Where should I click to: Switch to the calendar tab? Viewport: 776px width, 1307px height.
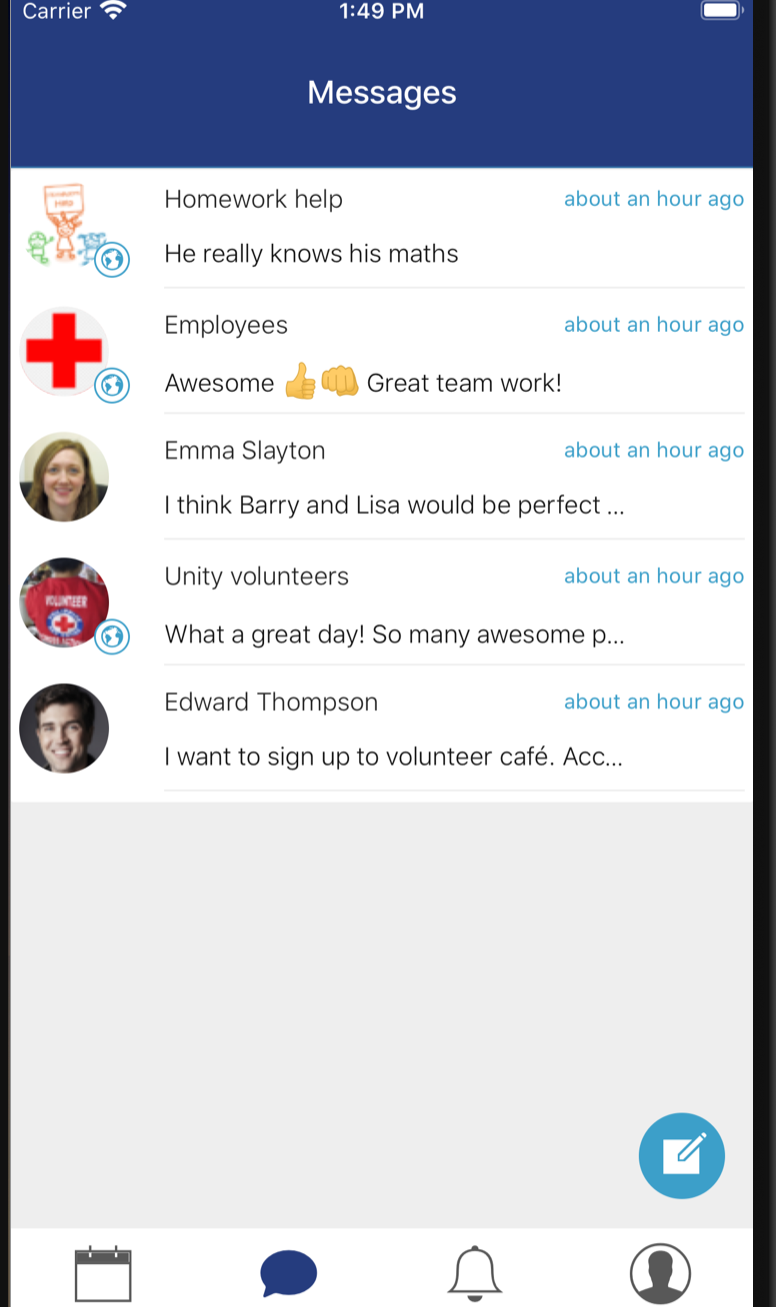click(103, 1273)
